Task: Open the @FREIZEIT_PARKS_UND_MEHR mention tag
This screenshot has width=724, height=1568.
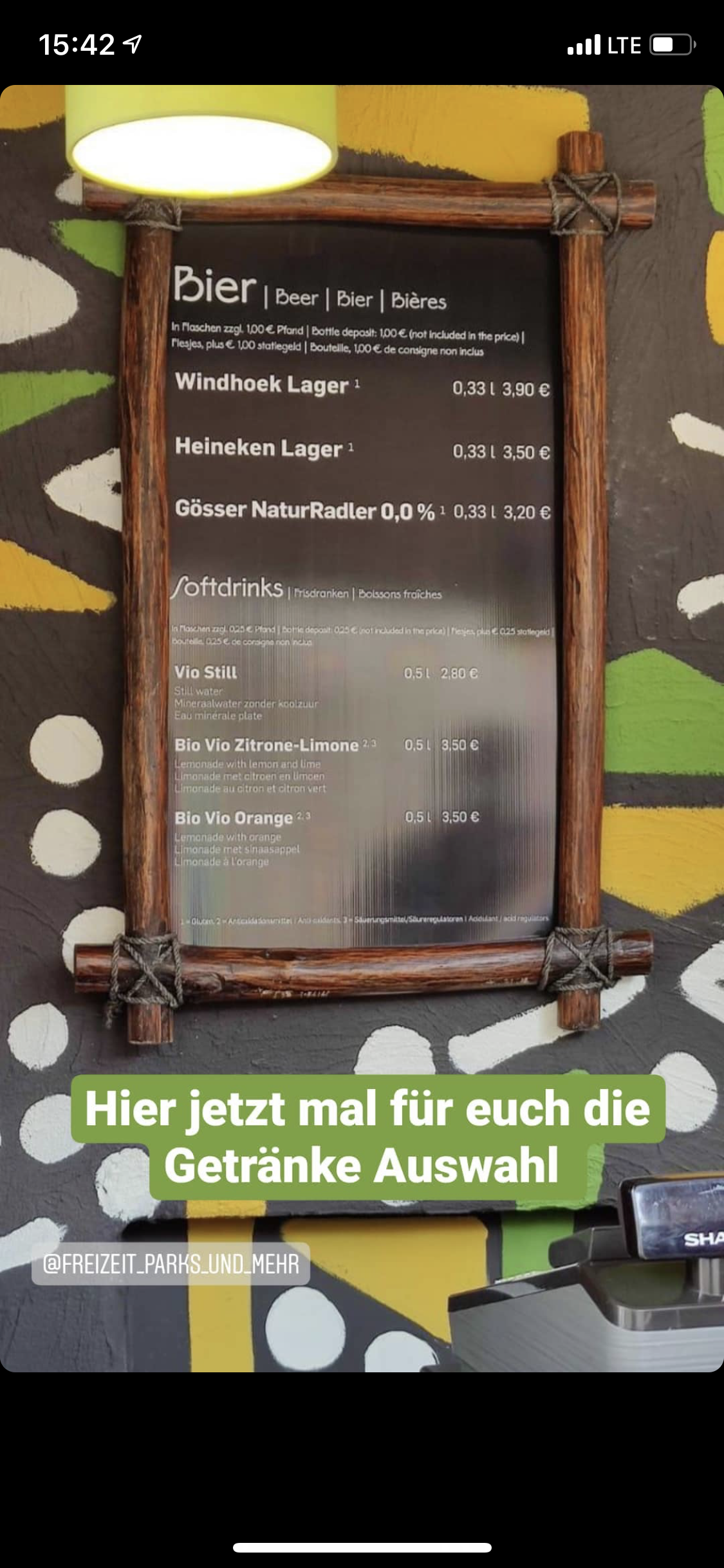Action: click(171, 1264)
